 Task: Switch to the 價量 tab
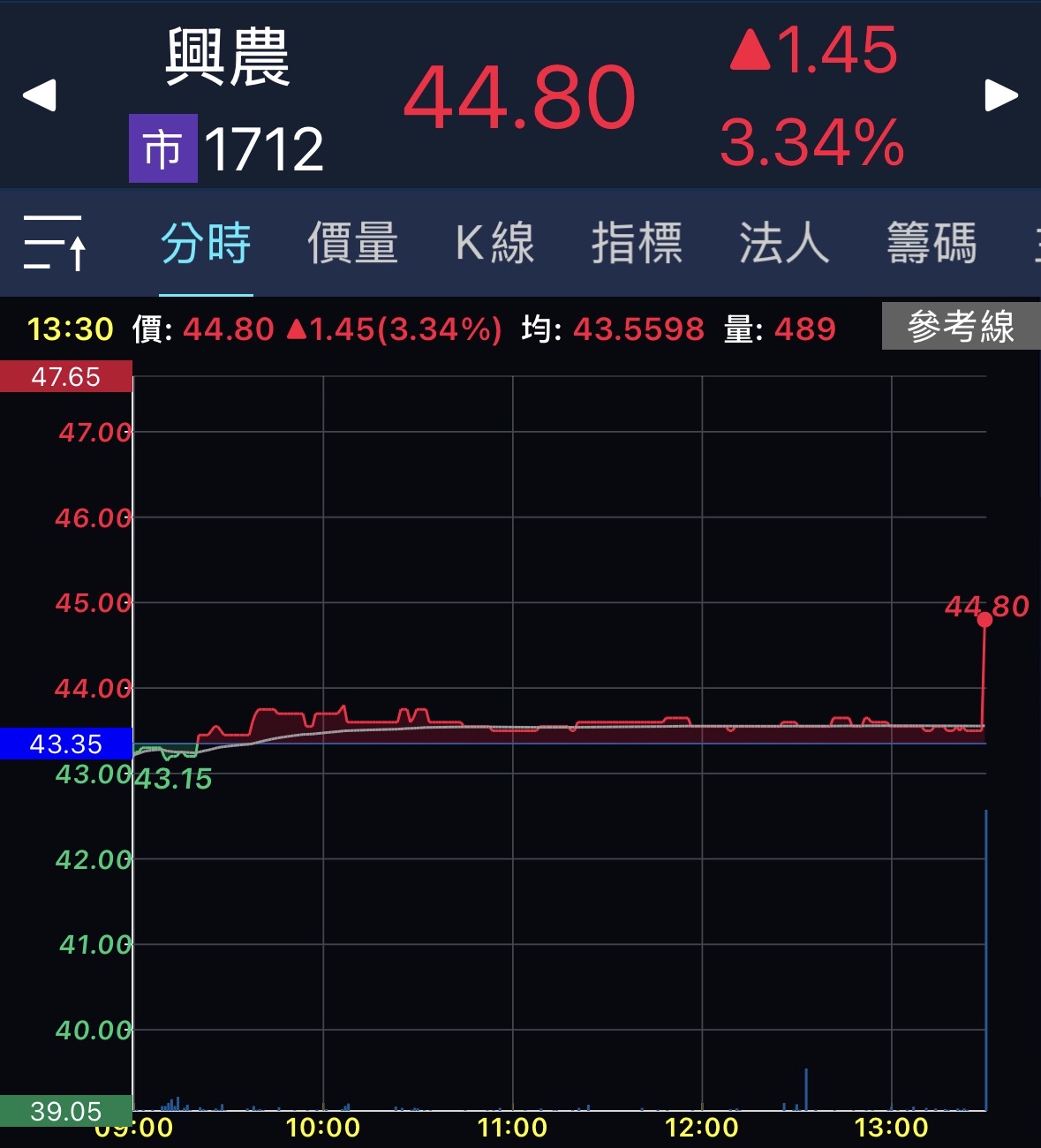pos(352,243)
